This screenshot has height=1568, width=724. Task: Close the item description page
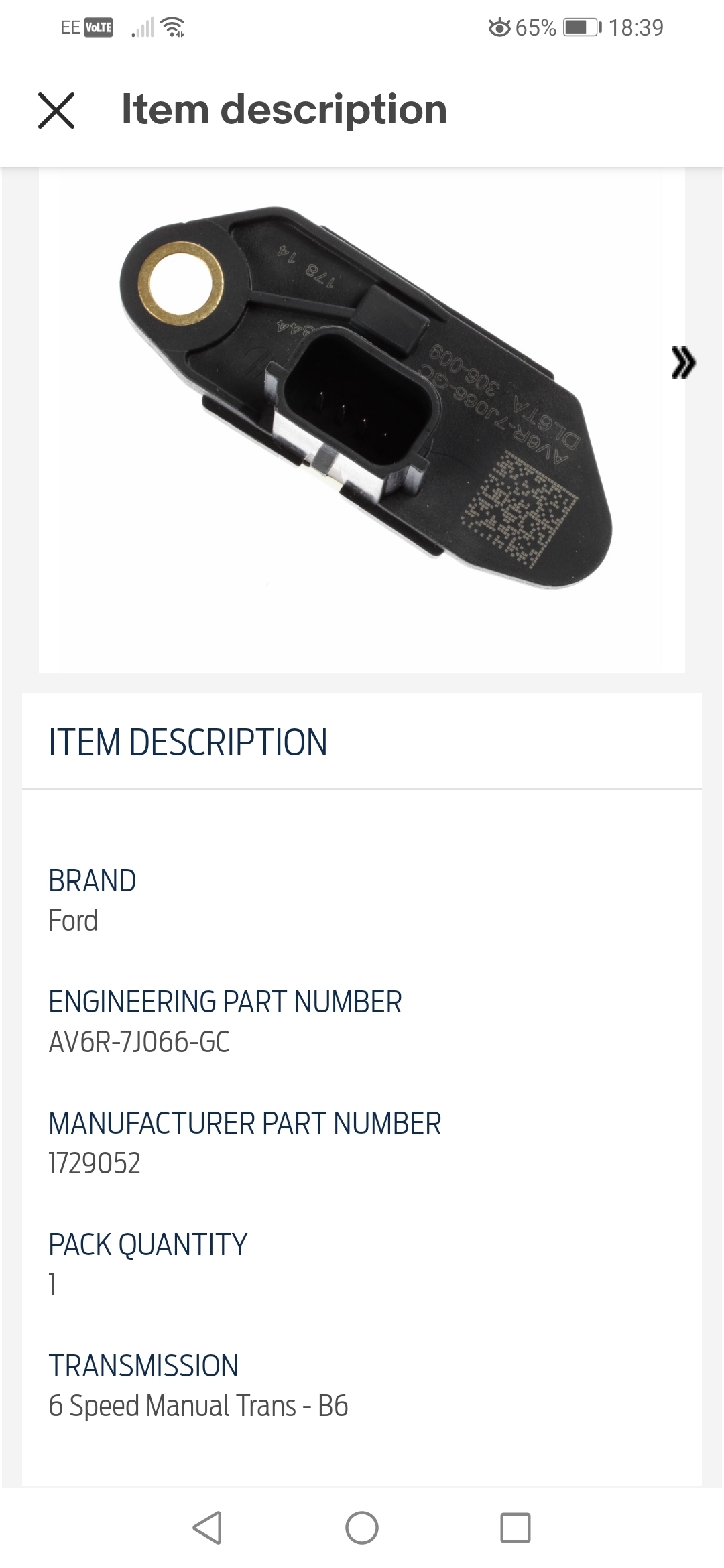point(56,111)
